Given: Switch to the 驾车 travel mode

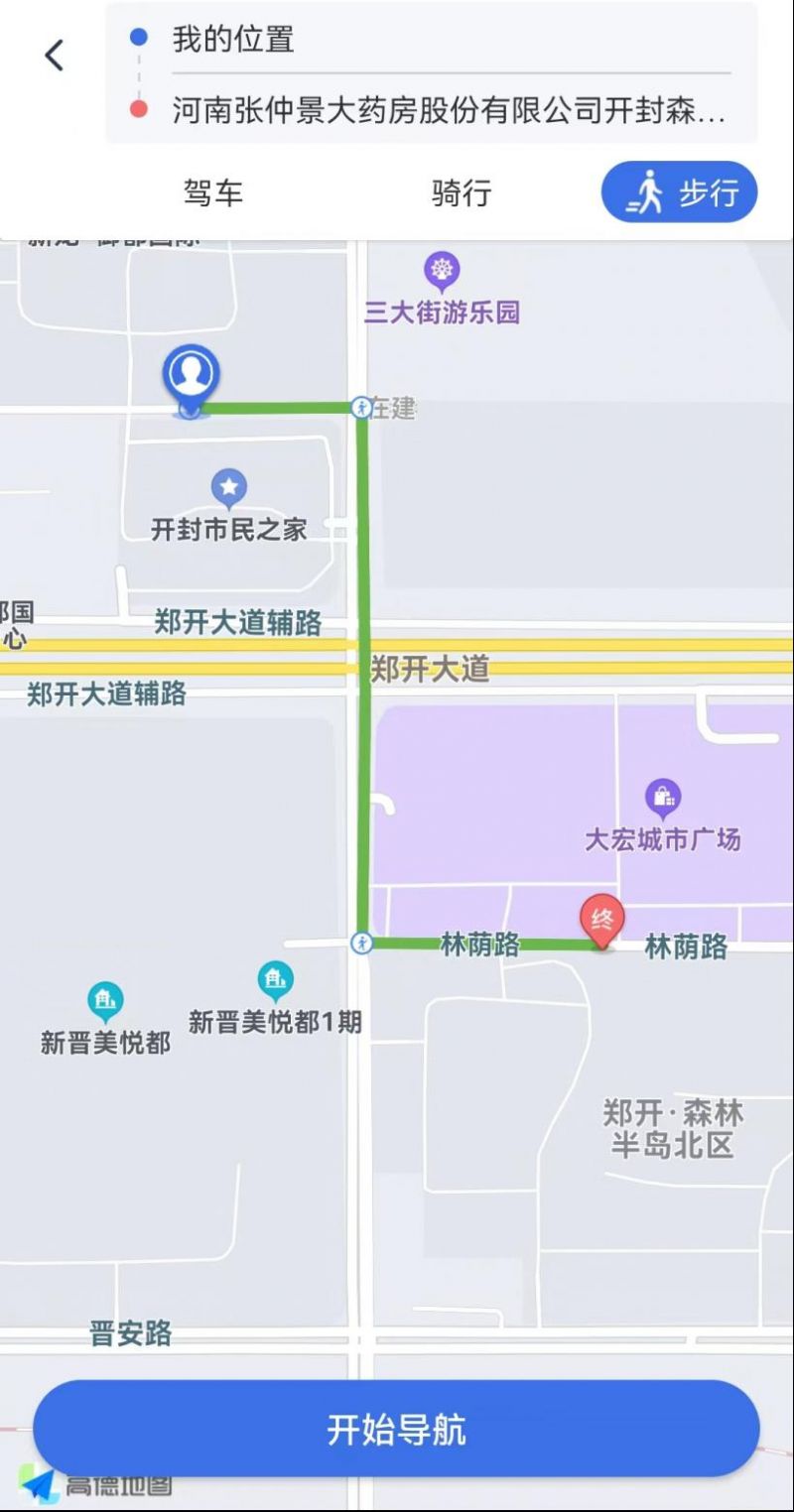Looking at the screenshot, I should tap(212, 191).
